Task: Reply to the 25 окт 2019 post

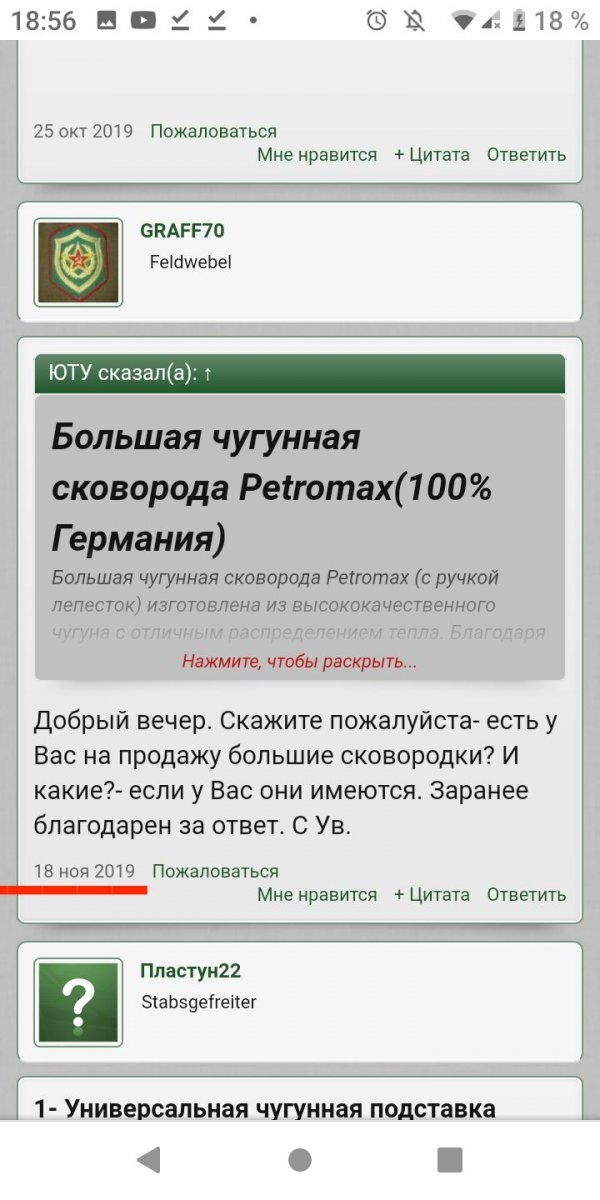Action: pyautogui.click(x=526, y=155)
